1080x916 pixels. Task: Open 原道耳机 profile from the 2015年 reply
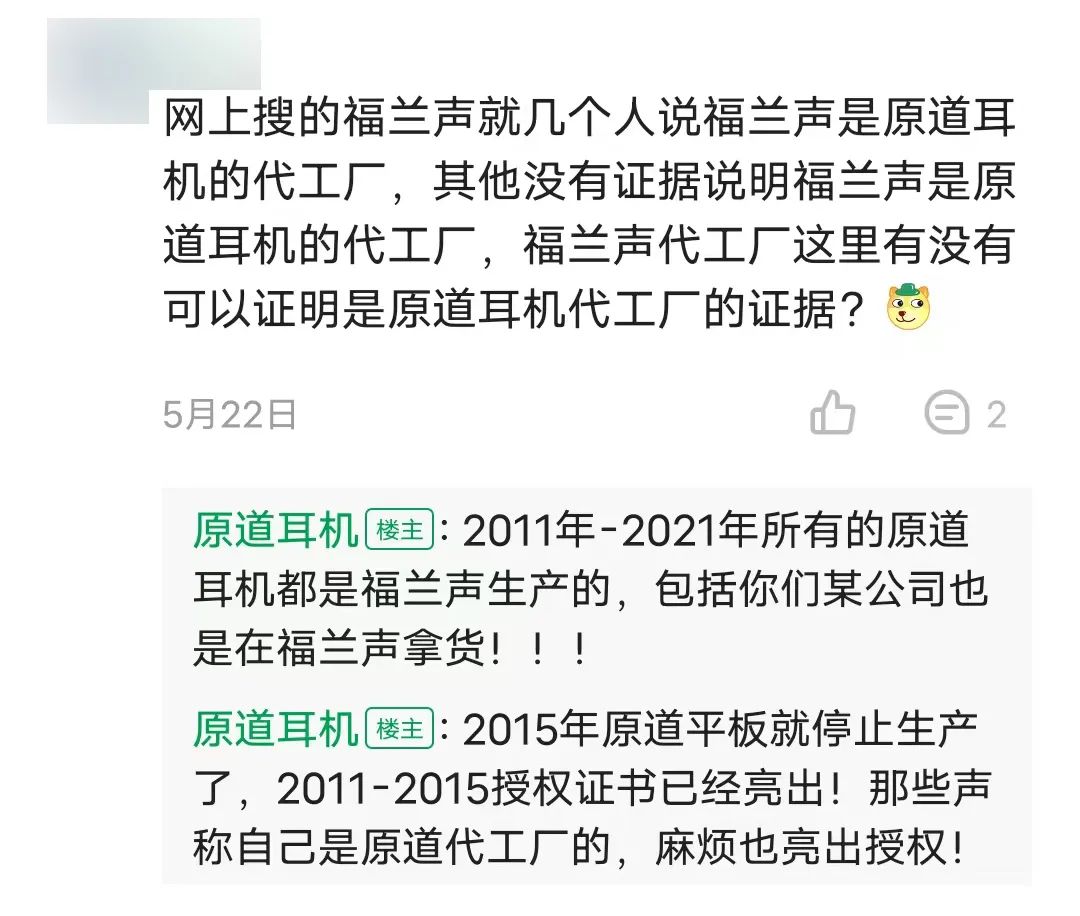(275, 730)
